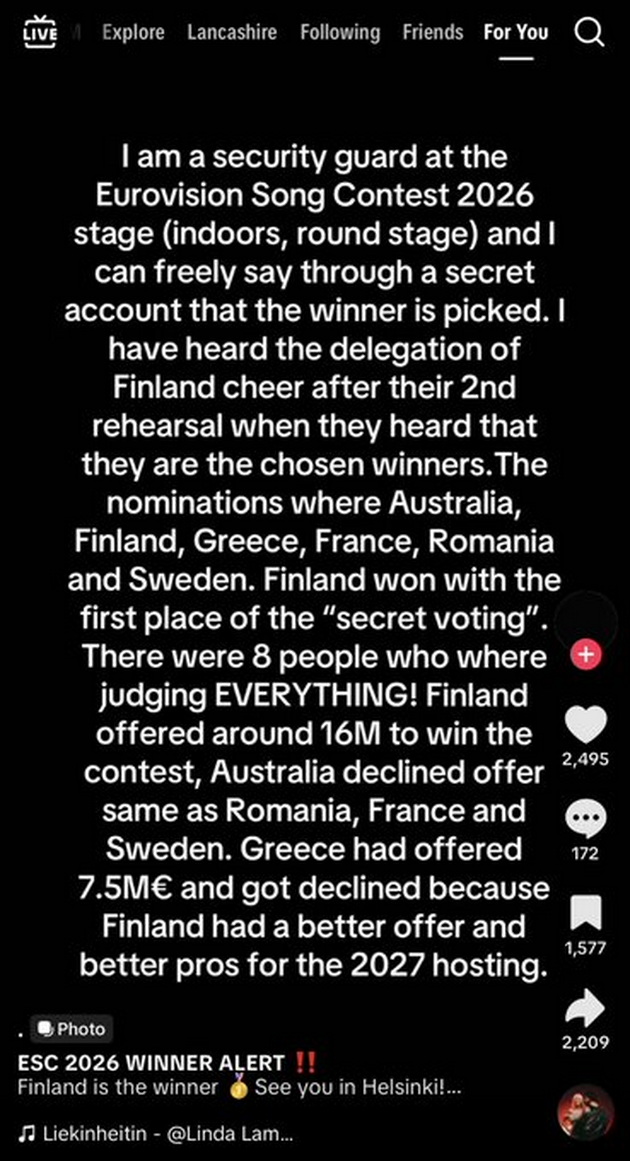Bookmark this post to favorites
Screen dimensions: 630x1161
pyautogui.click(x=586, y=913)
